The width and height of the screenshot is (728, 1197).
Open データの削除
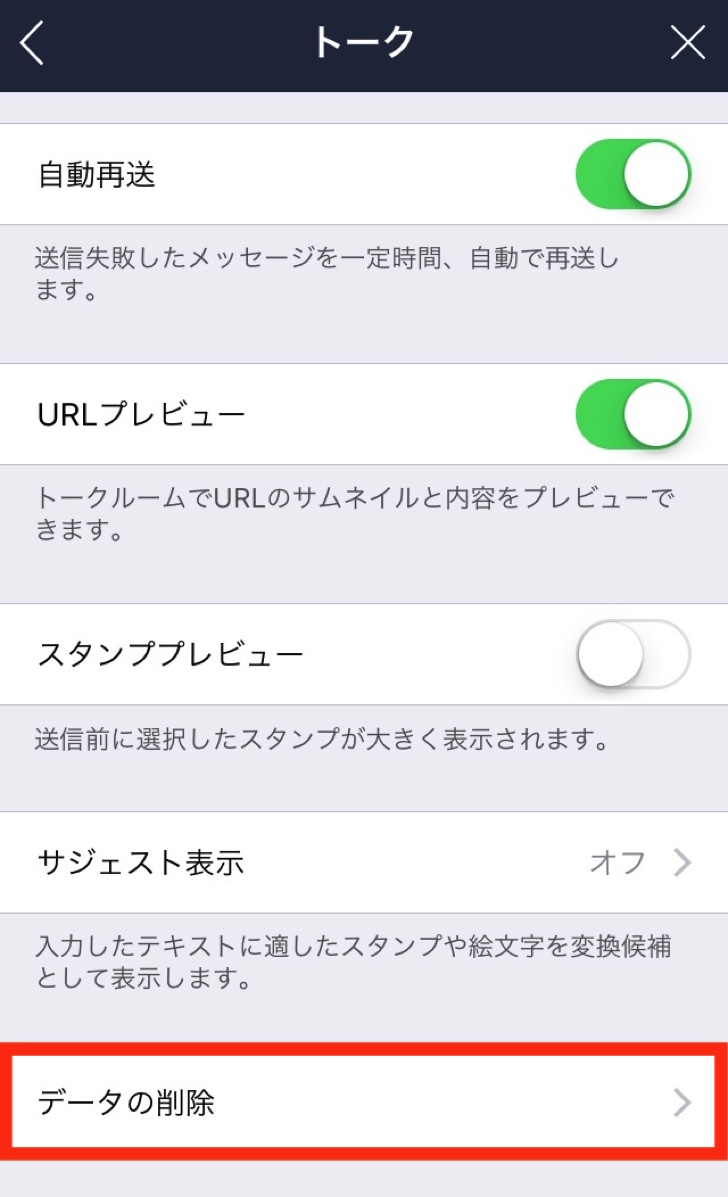pyautogui.click(x=364, y=1102)
